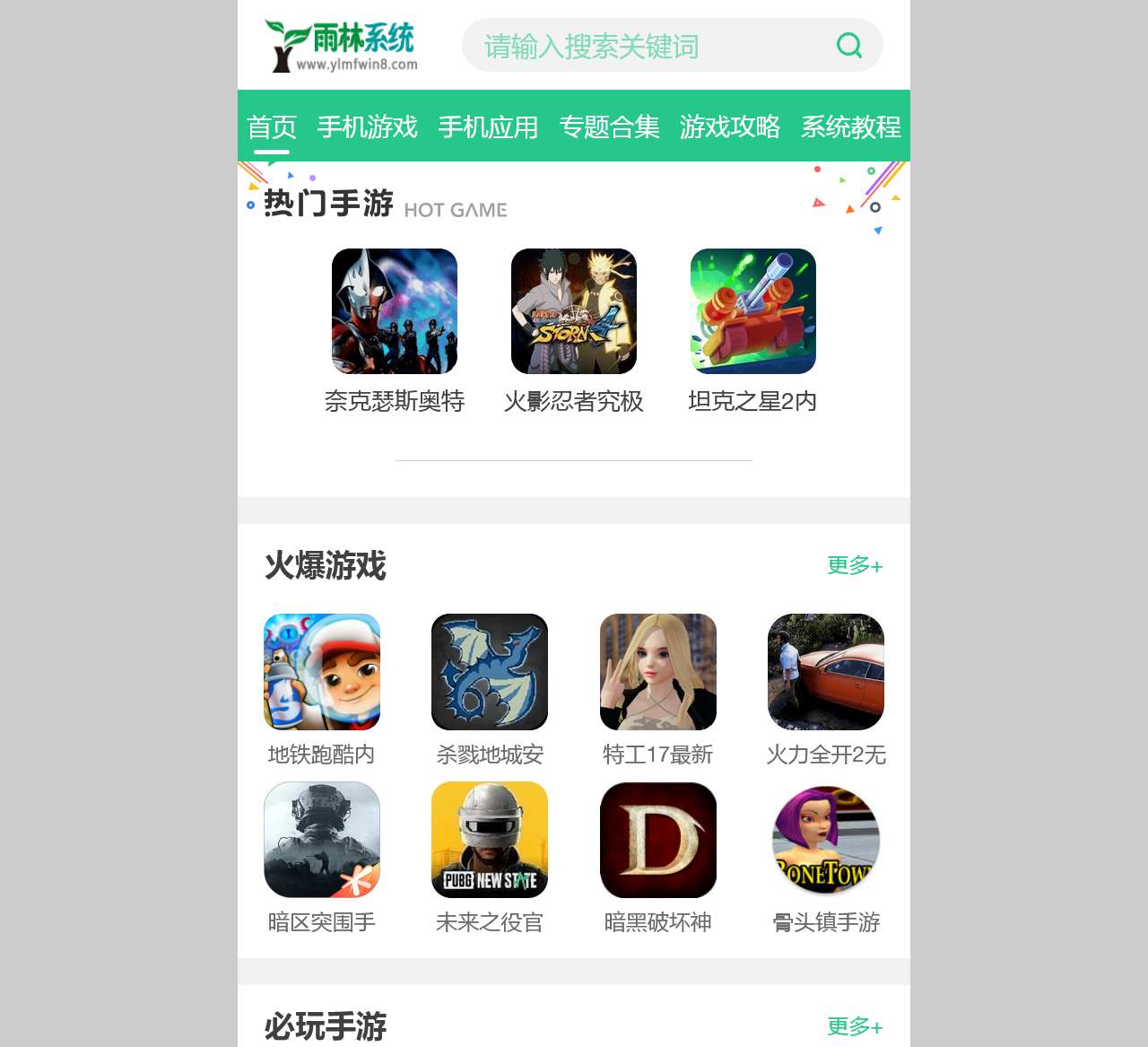
Task: Open the 特工17最新 game
Action: [658, 672]
